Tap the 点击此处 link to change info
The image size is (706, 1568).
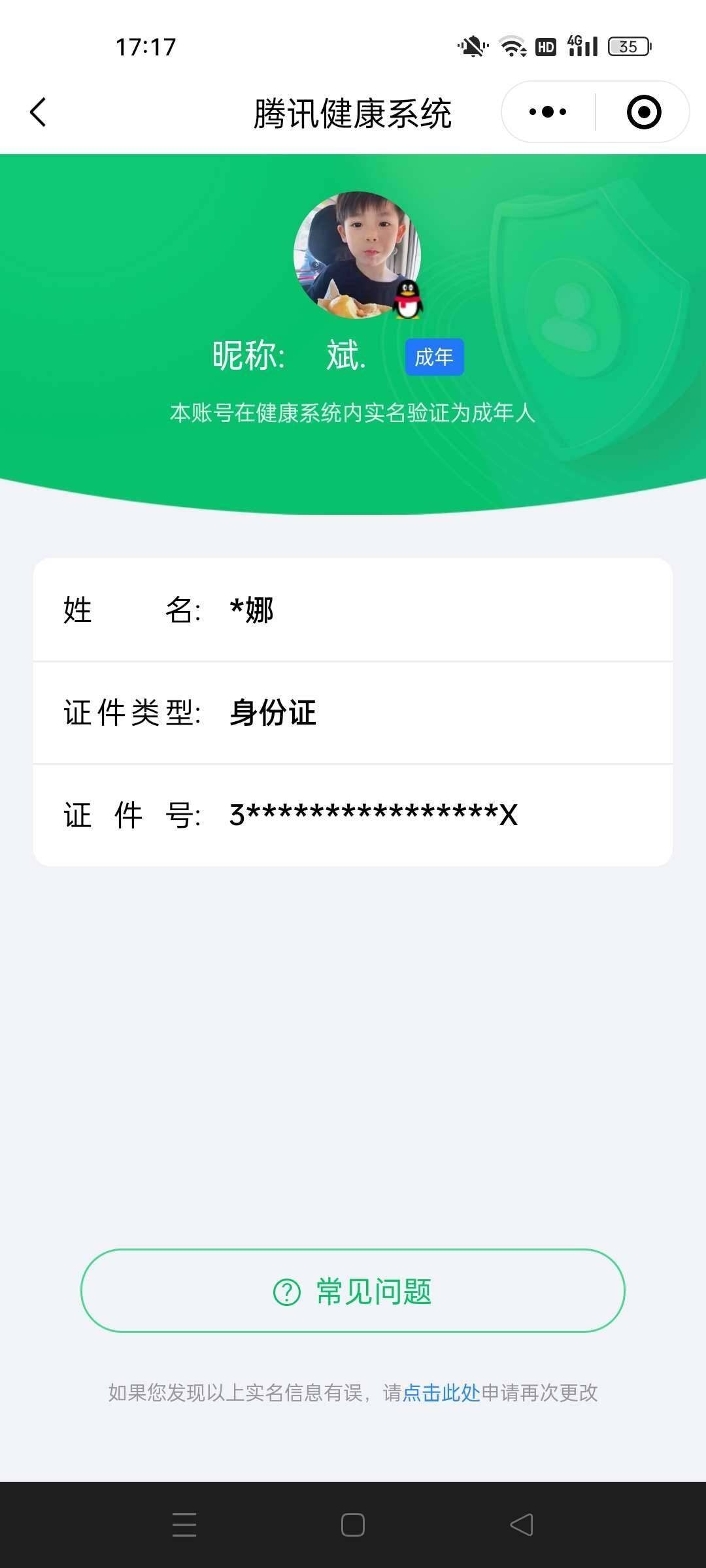tap(441, 1393)
